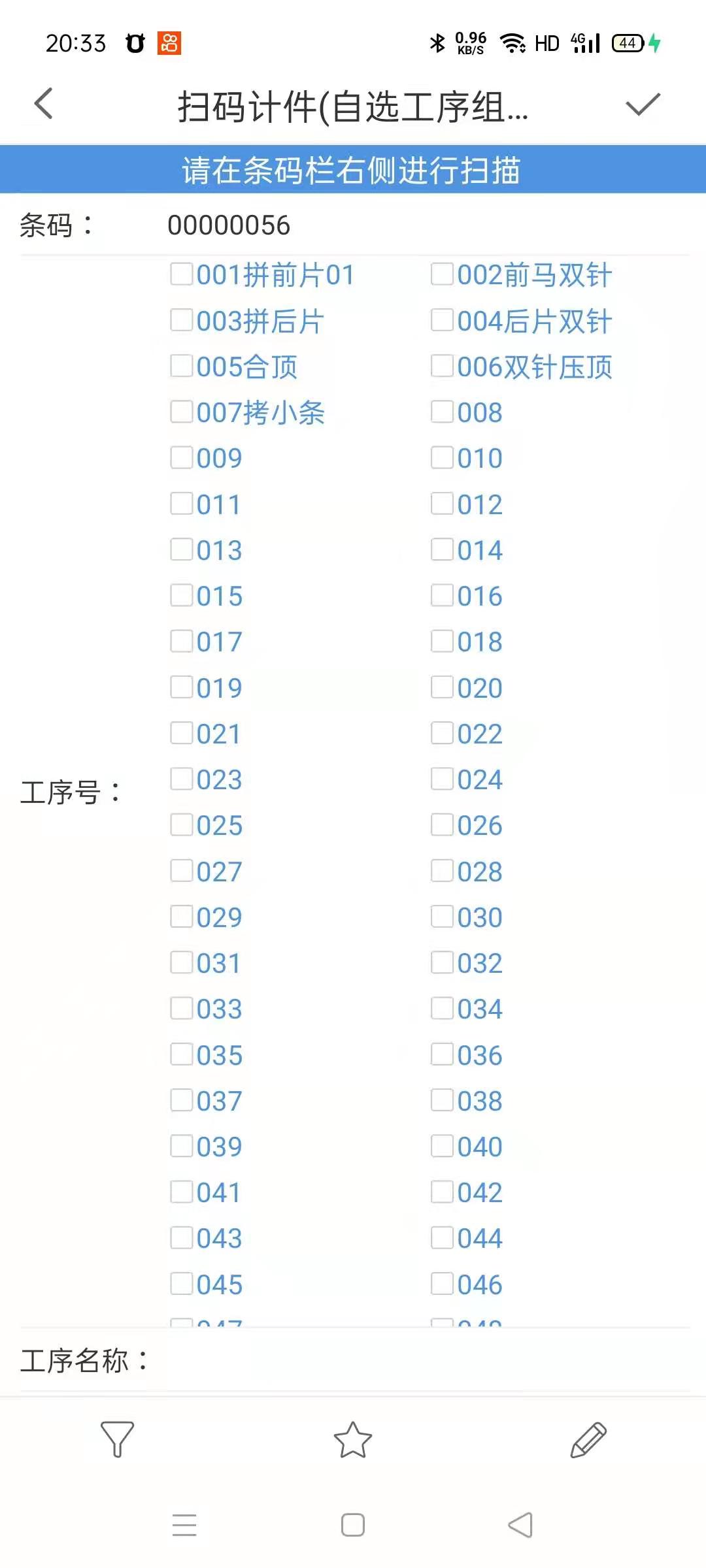
Task: Check 004后片双针 option
Action: (x=443, y=320)
